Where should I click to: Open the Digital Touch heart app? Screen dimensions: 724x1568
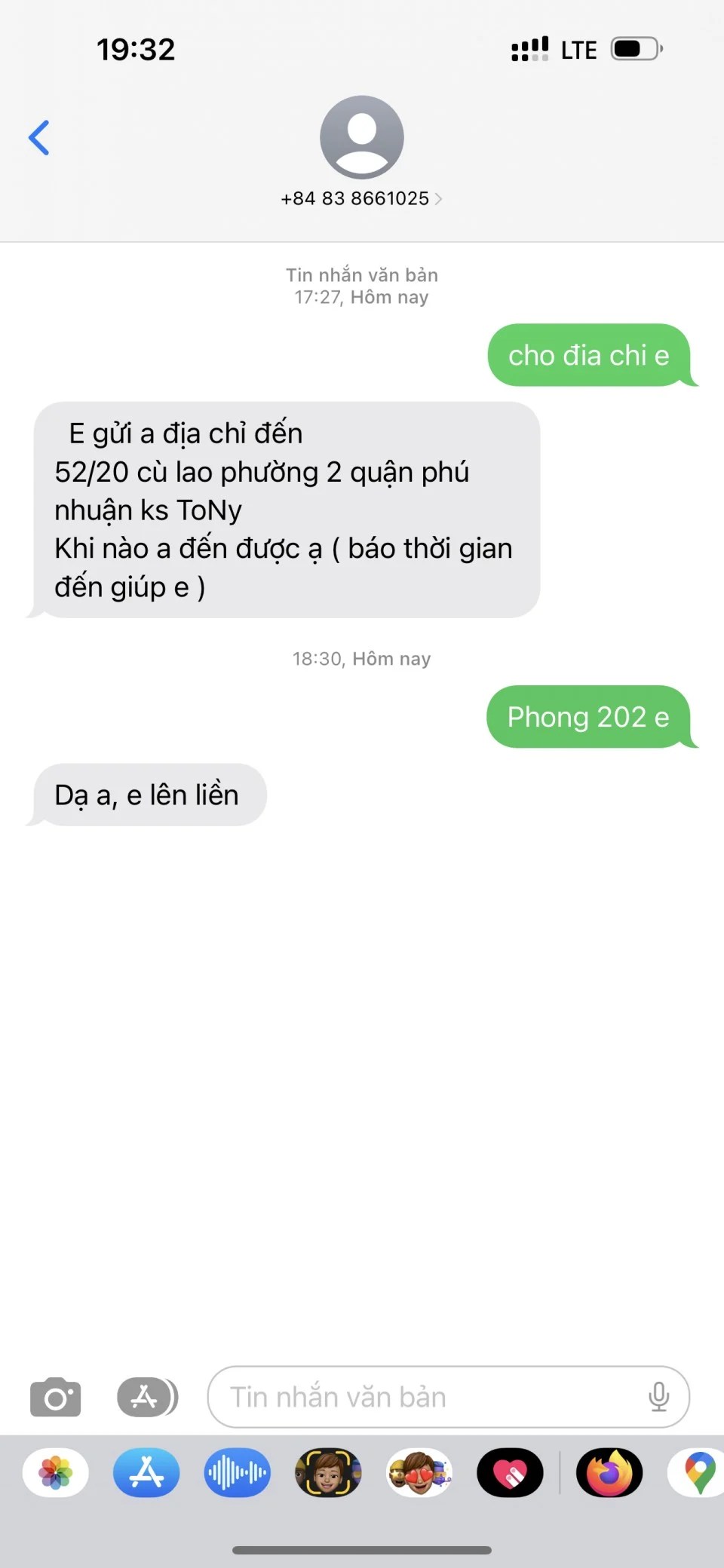[x=510, y=1472]
